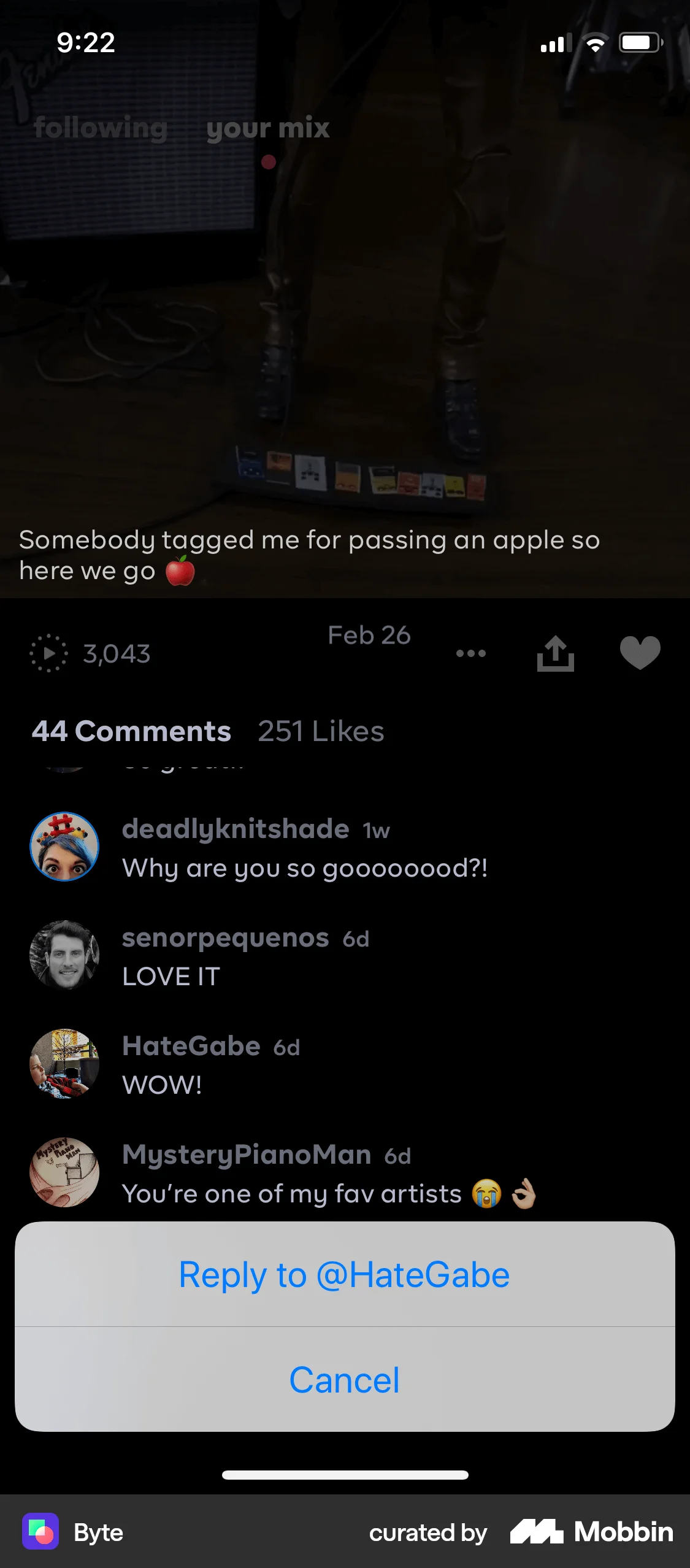Tap the loop count play icon
The height and width of the screenshot is (1568, 690).
click(48, 653)
